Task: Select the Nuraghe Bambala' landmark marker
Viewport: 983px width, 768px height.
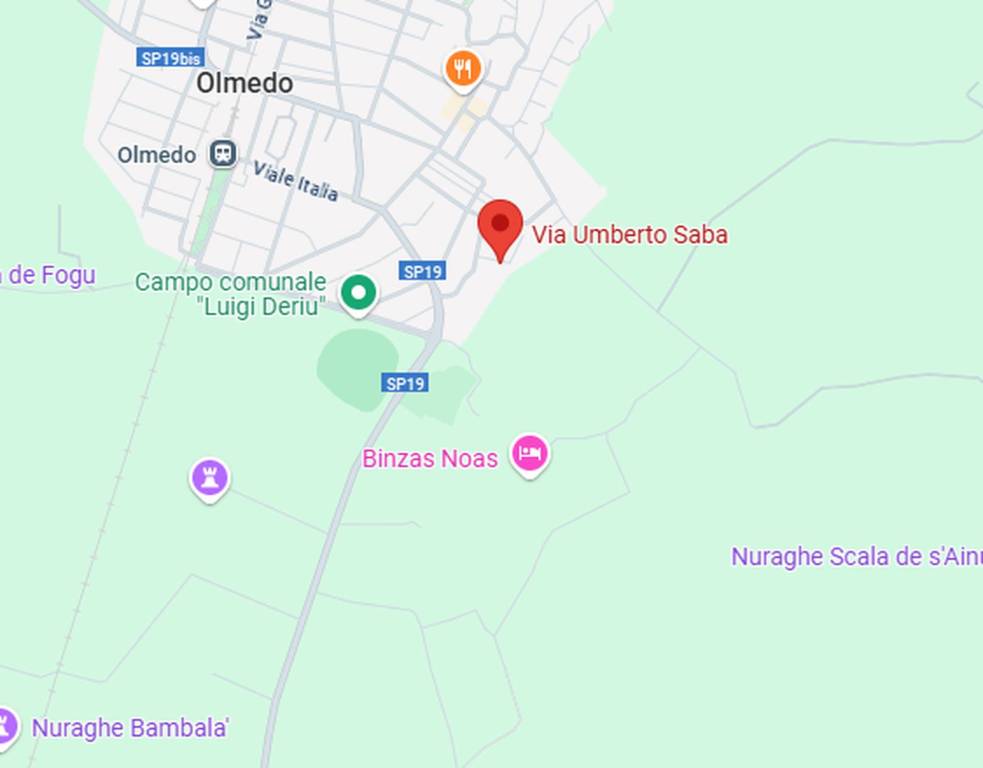Action: point(6,727)
